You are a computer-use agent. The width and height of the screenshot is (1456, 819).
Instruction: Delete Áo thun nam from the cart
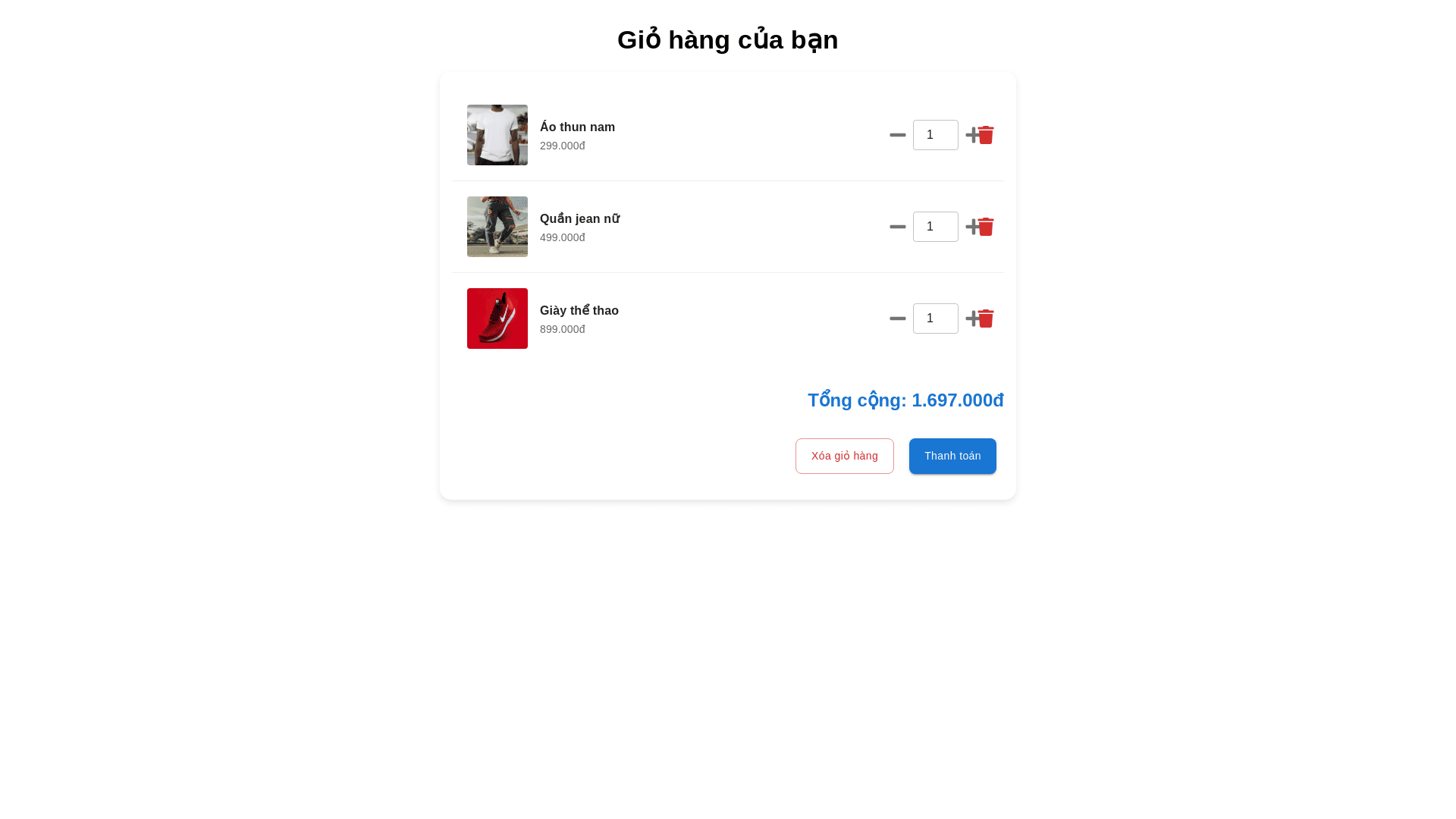point(987,135)
